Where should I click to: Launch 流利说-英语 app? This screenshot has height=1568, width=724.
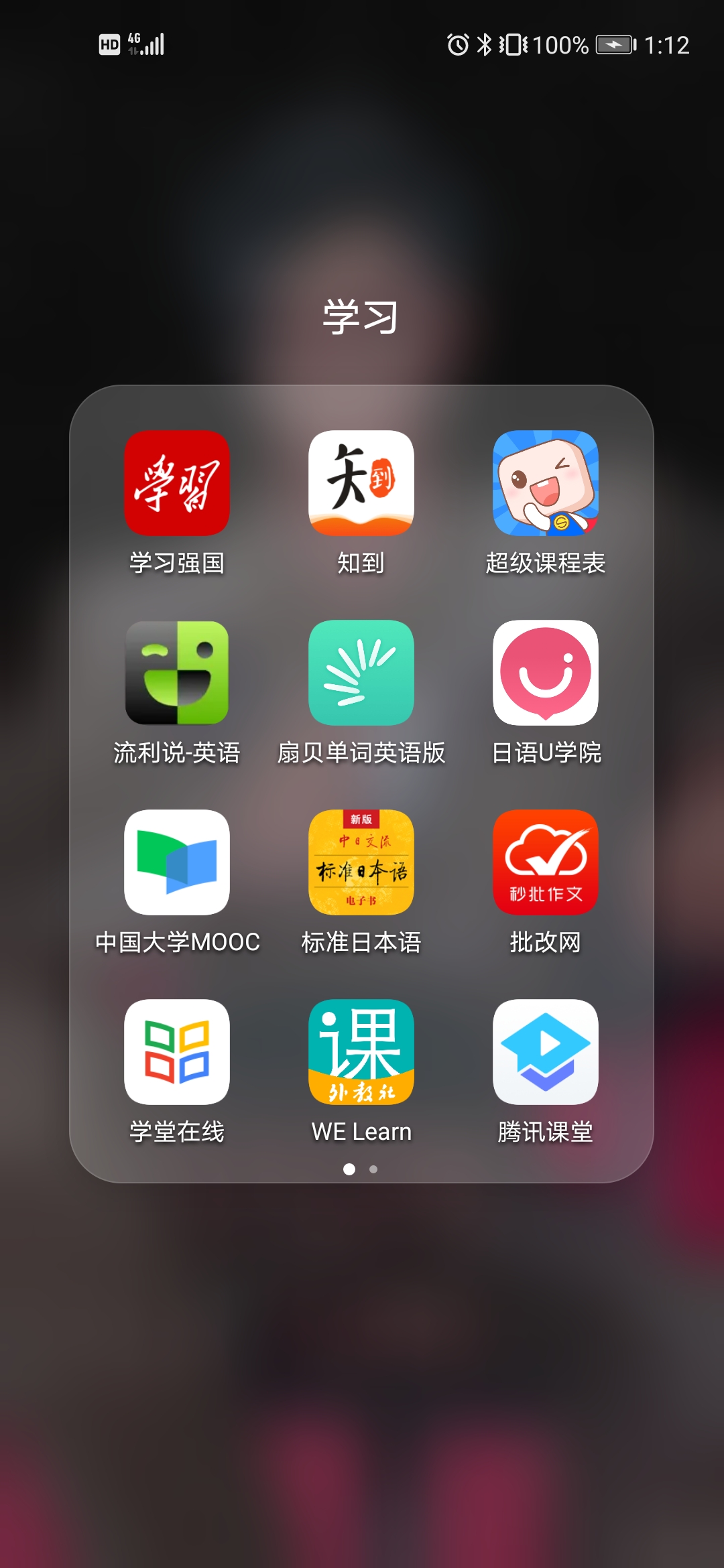(x=177, y=673)
